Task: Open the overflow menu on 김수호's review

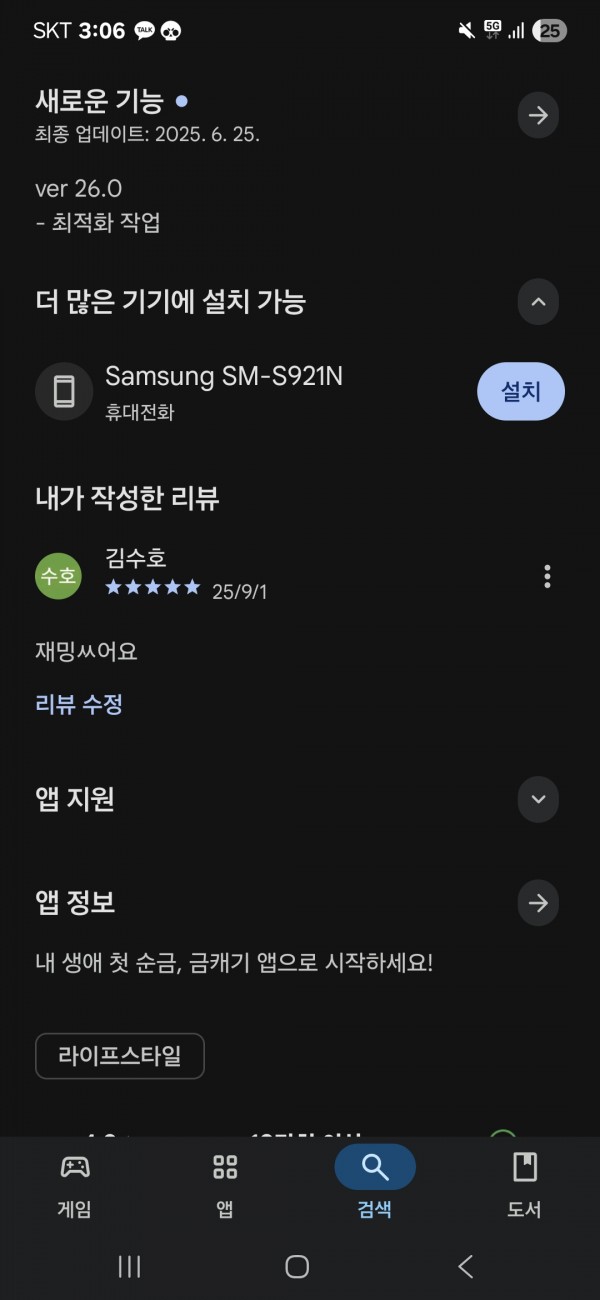Action: click(x=547, y=576)
